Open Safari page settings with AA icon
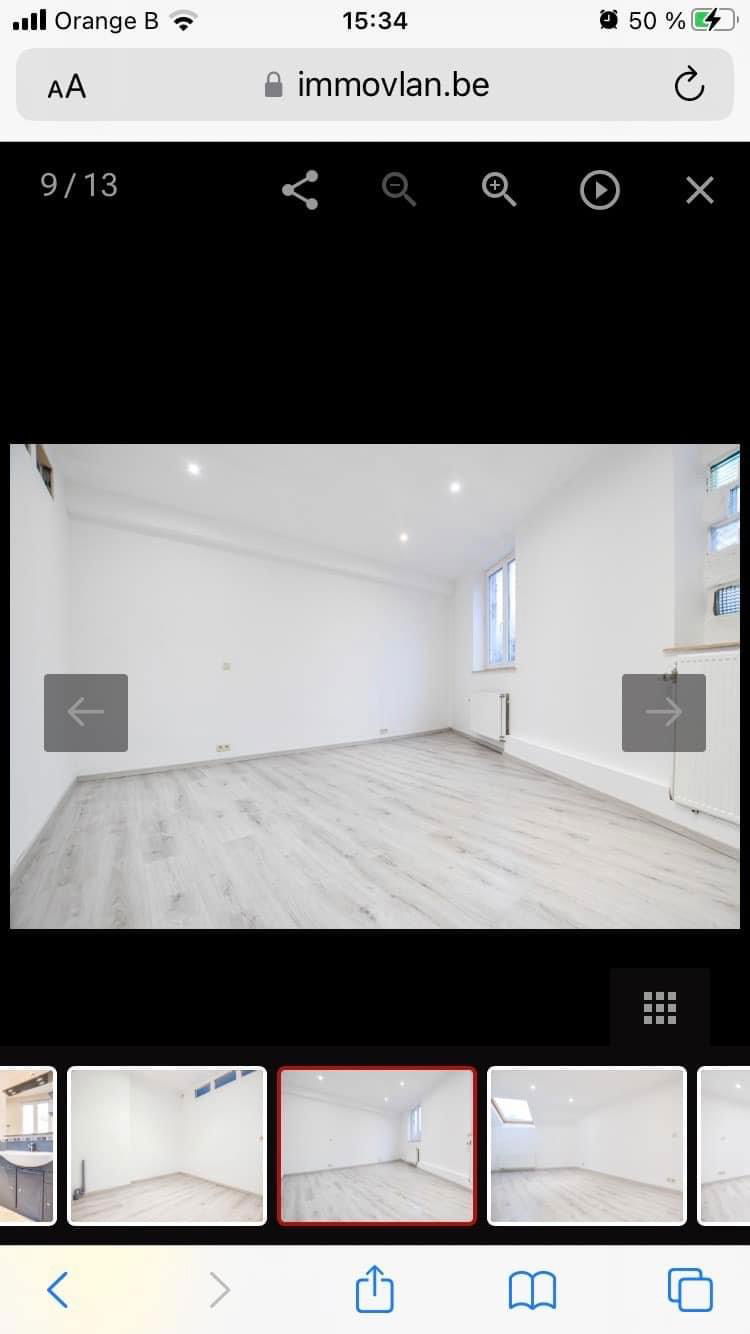750x1334 pixels. [64, 87]
